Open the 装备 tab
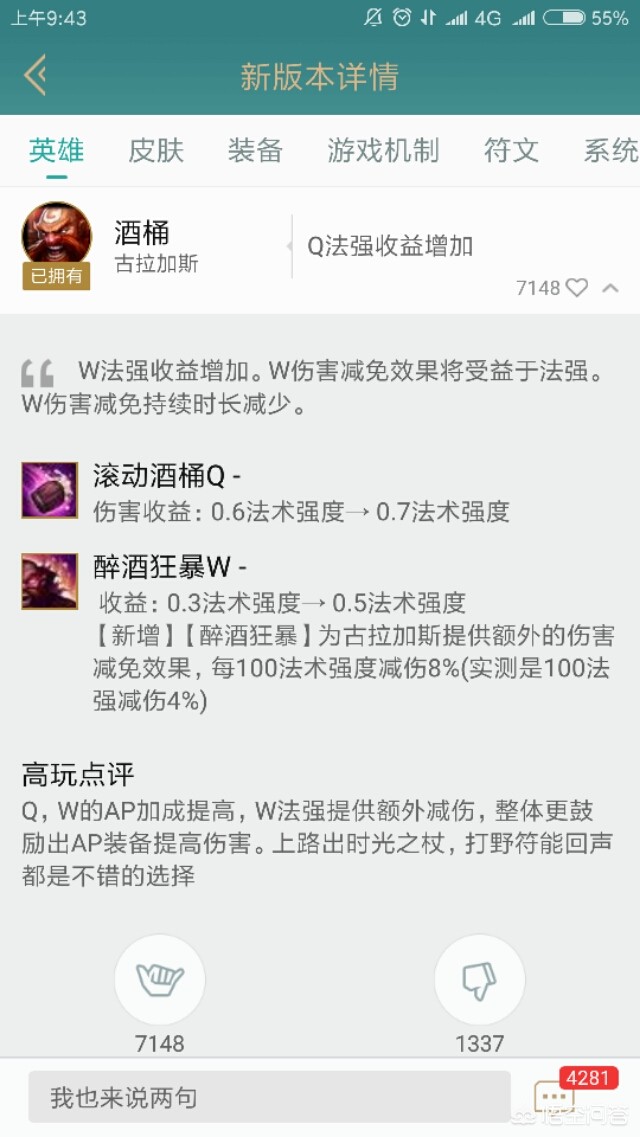The width and height of the screenshot is (640, 1137). [x=255, y=151]
